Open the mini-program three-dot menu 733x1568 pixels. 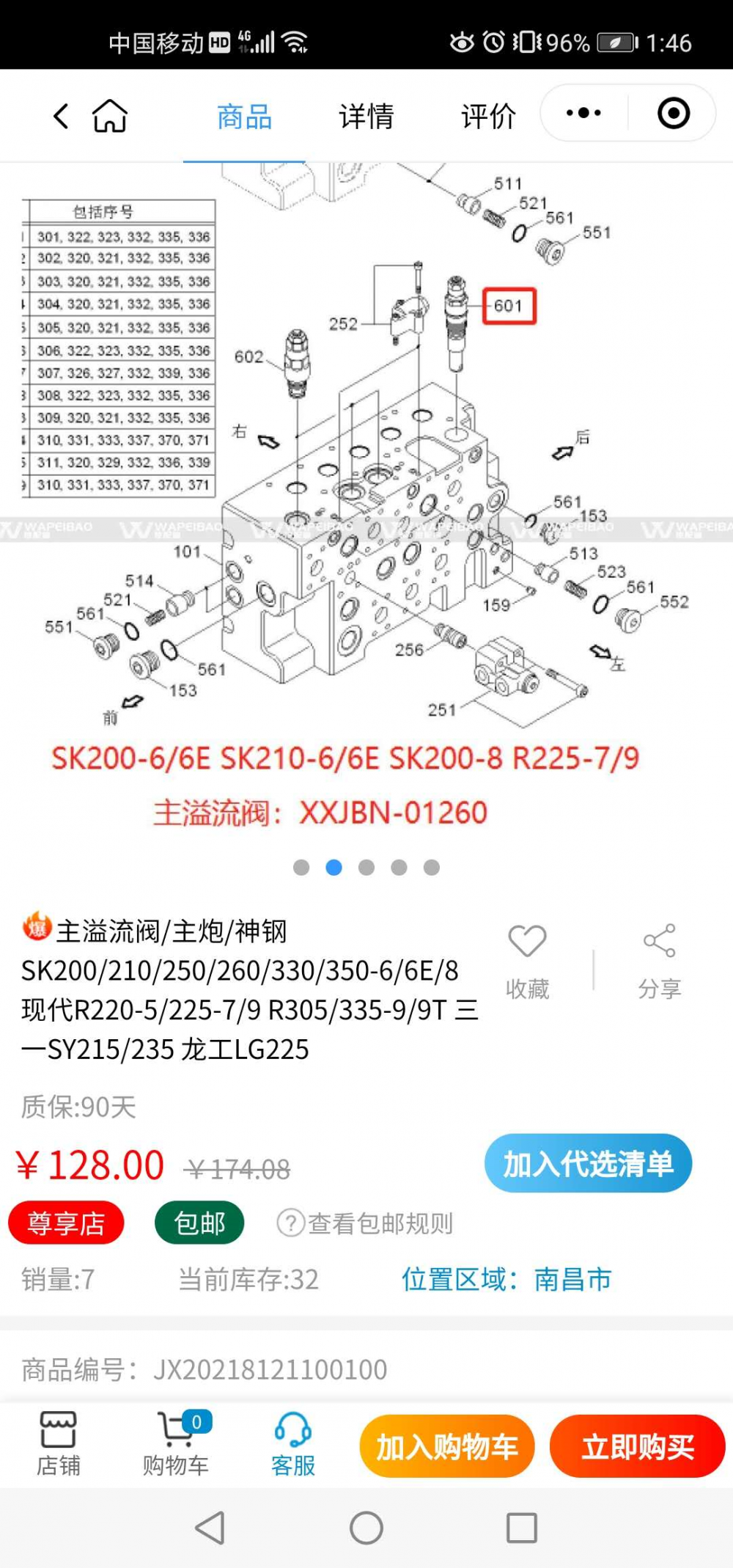point(583,113)
